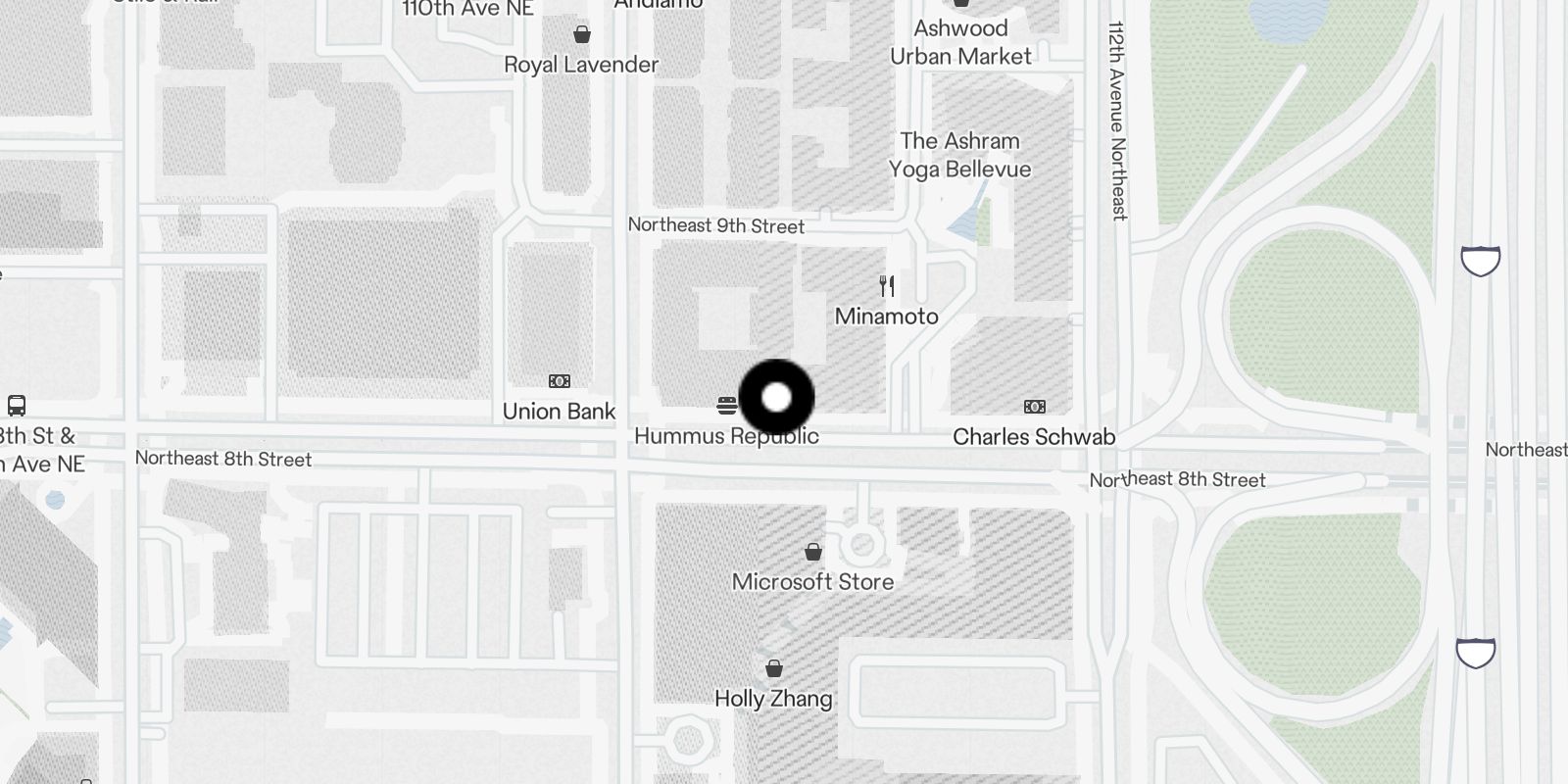Tap the bus stop icon on 8th Street

pos(17,406)
